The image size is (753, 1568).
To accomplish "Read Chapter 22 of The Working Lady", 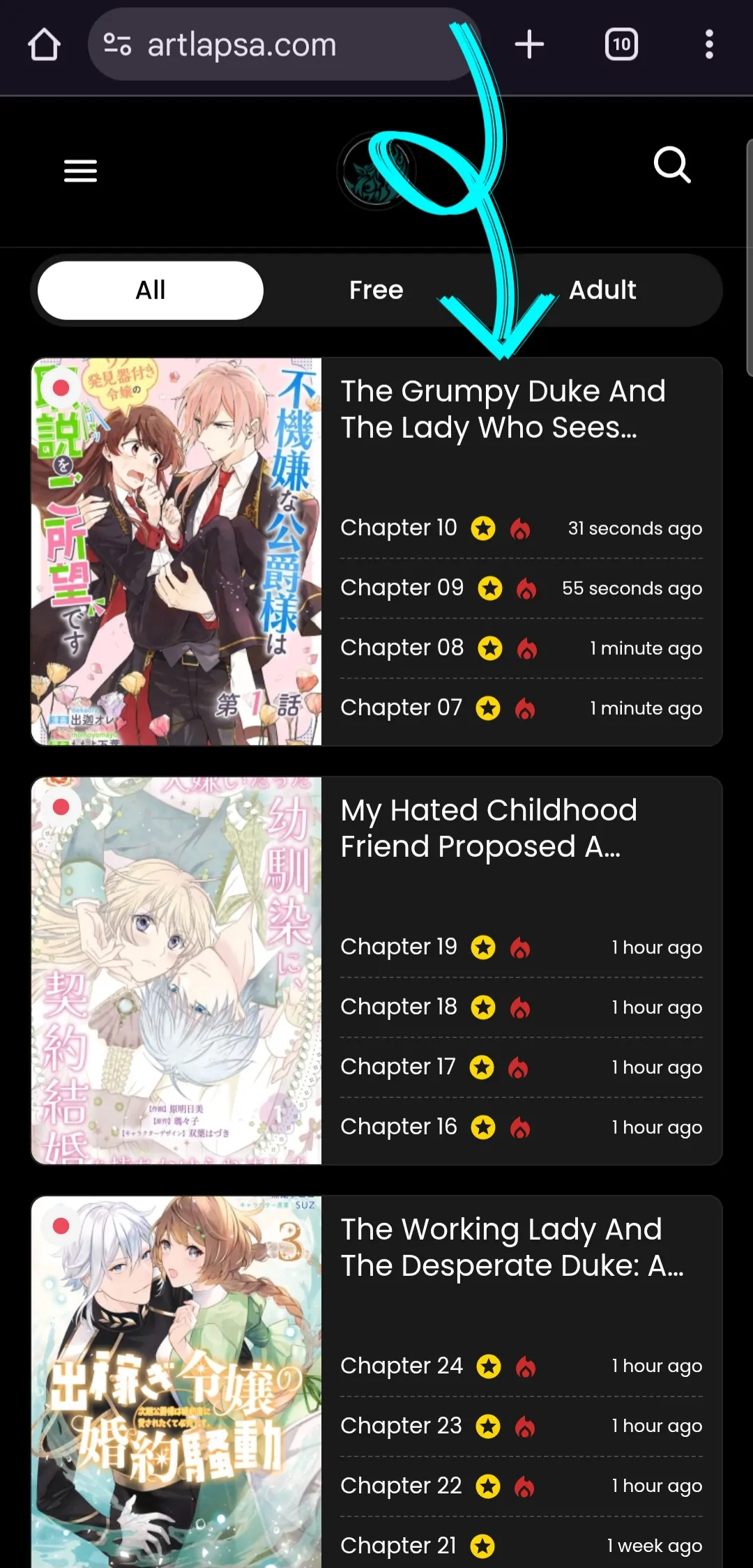I will click(400, 1486).
